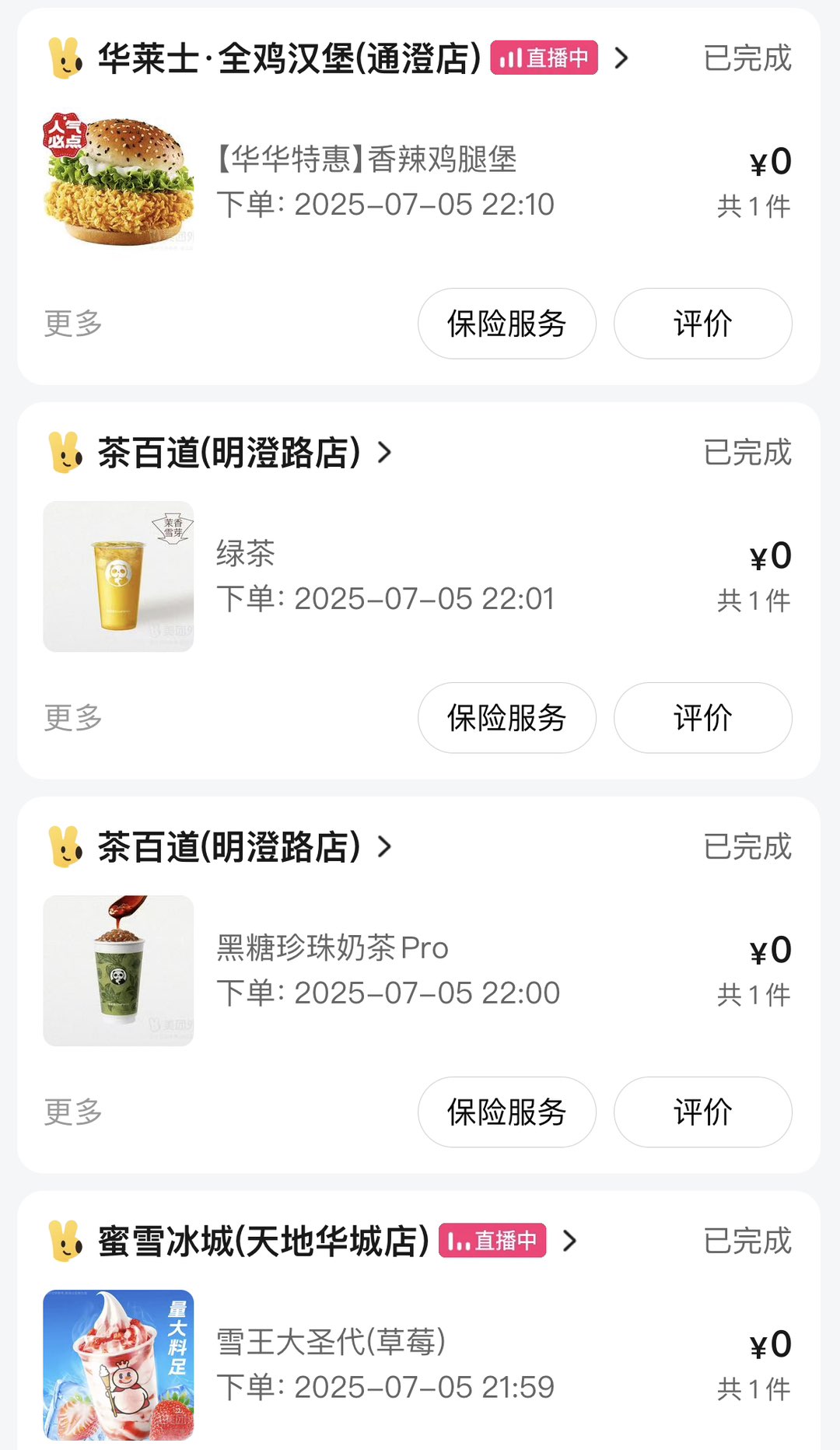Open the 茶百道 store above the 黑糖珍珠奶茶 Pro order

[229, 847]
